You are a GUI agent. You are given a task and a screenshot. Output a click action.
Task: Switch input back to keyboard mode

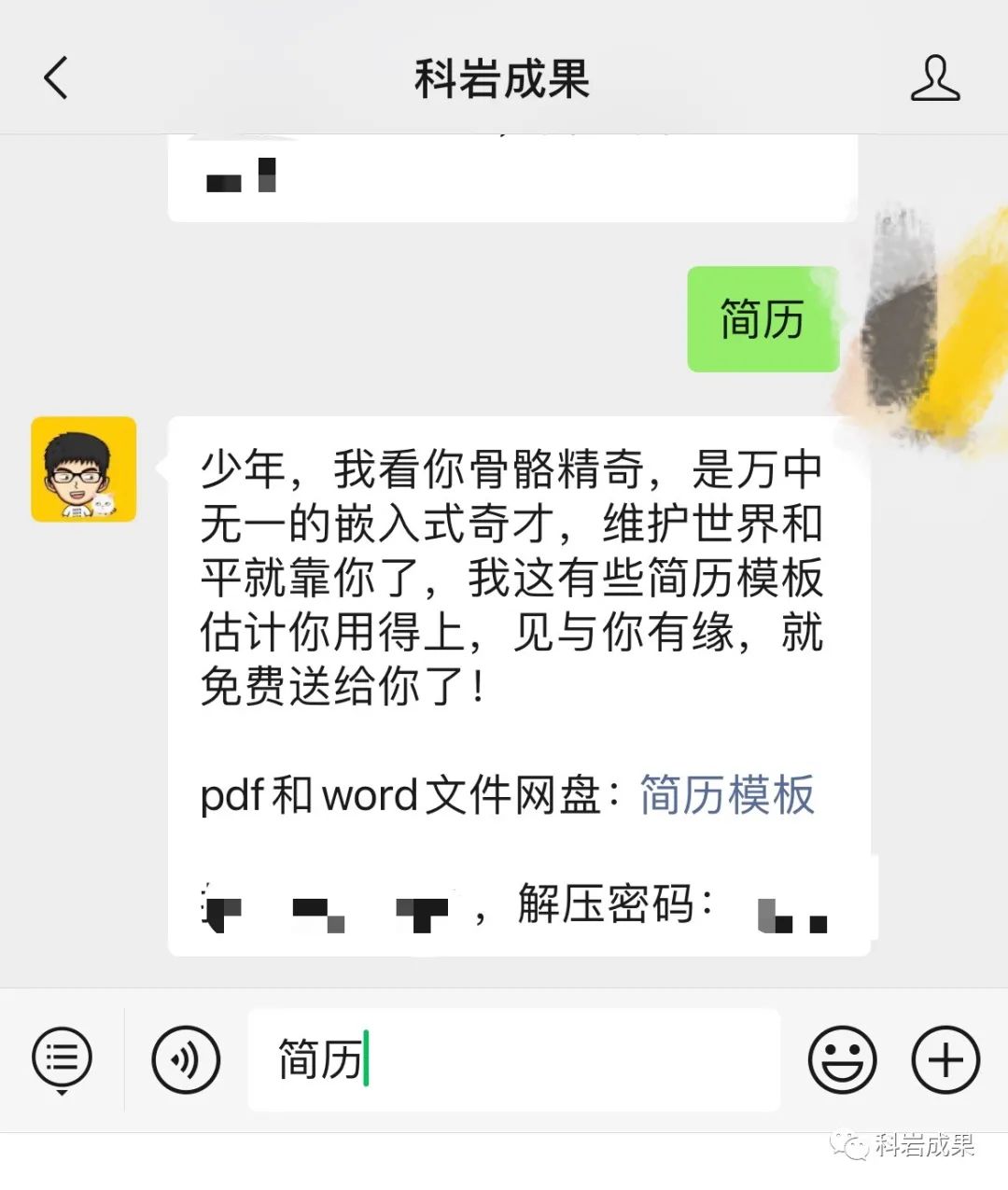point(184,1059)
